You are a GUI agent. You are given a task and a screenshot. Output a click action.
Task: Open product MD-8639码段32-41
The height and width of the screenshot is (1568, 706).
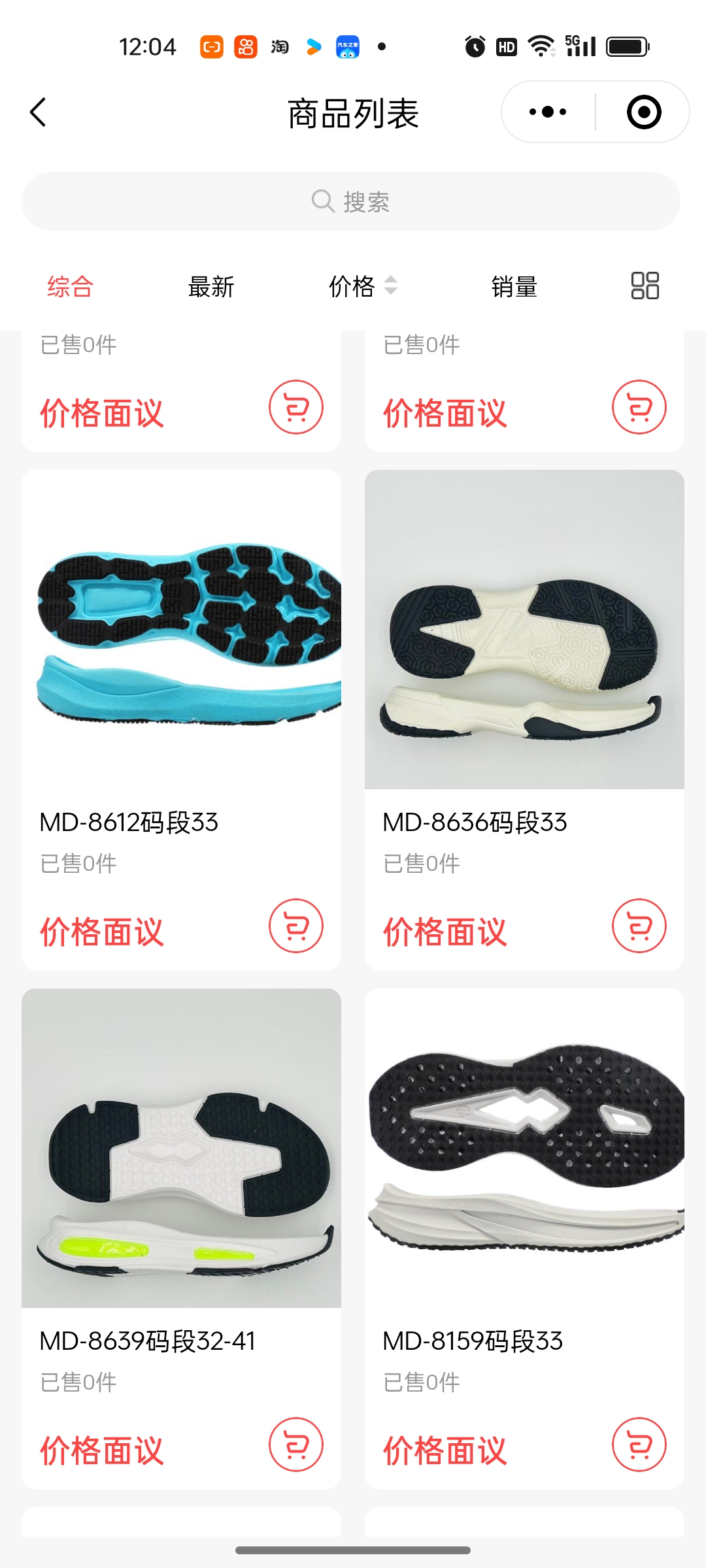pos(181,1149)
